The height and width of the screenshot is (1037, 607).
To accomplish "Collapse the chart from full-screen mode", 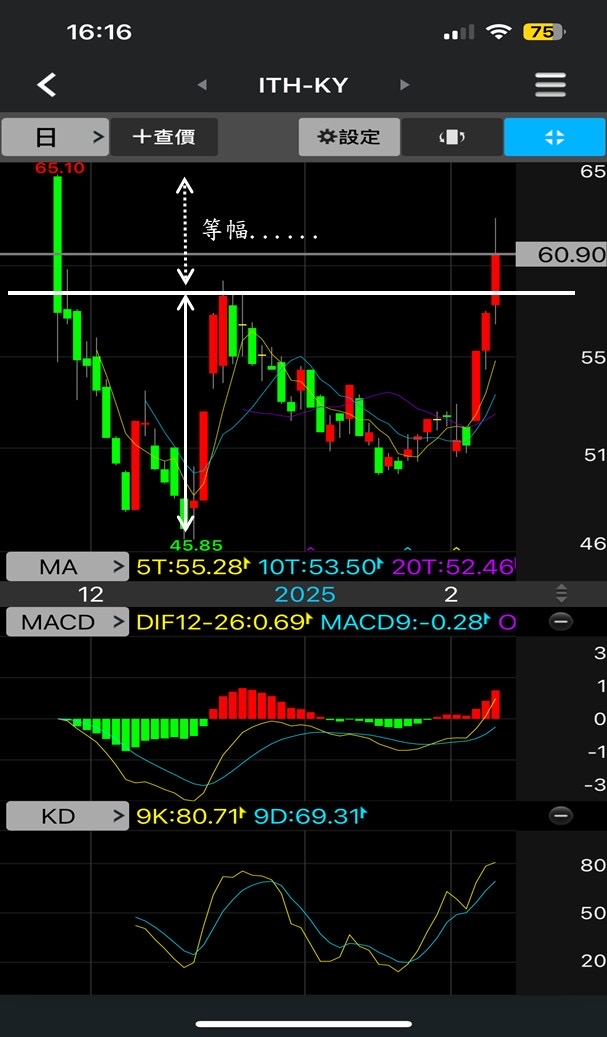I will point(554,137).
